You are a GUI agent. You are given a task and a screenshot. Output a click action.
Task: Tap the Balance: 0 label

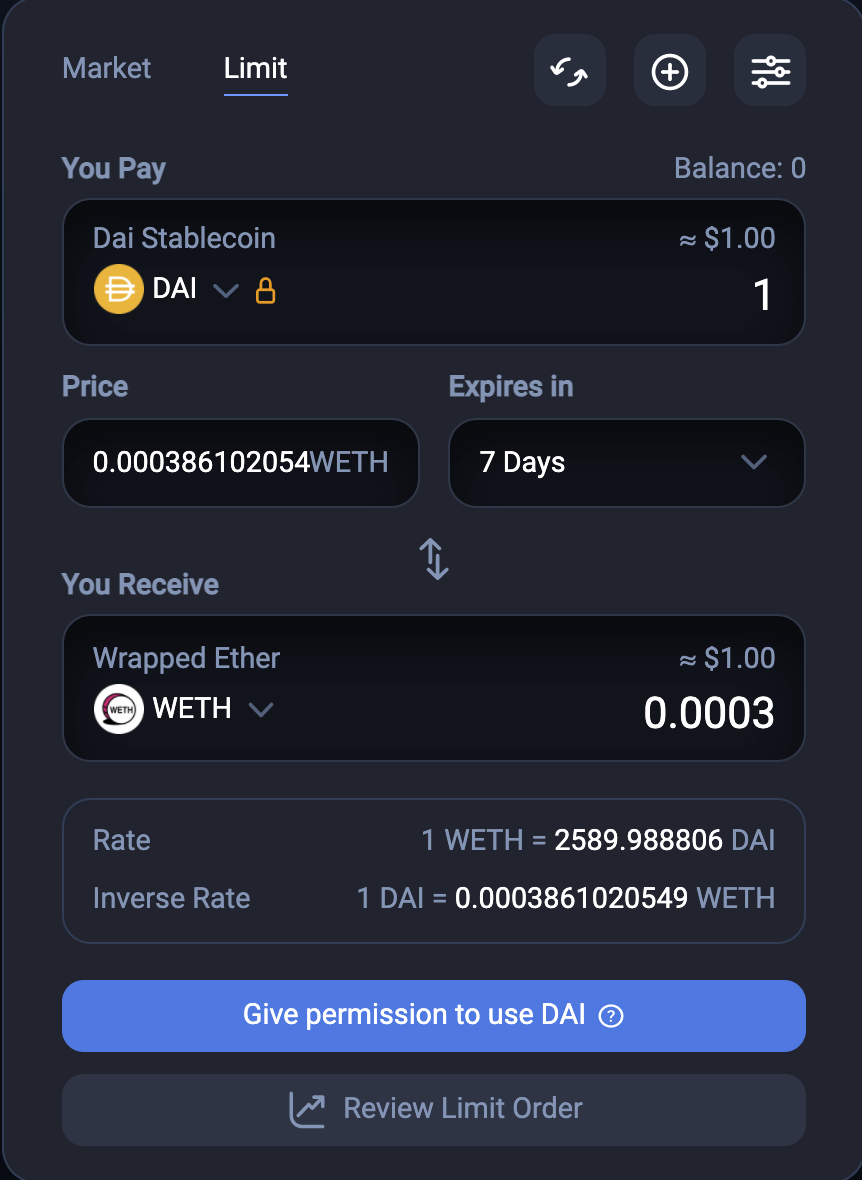pyautogui.click(x=739, y=168)
